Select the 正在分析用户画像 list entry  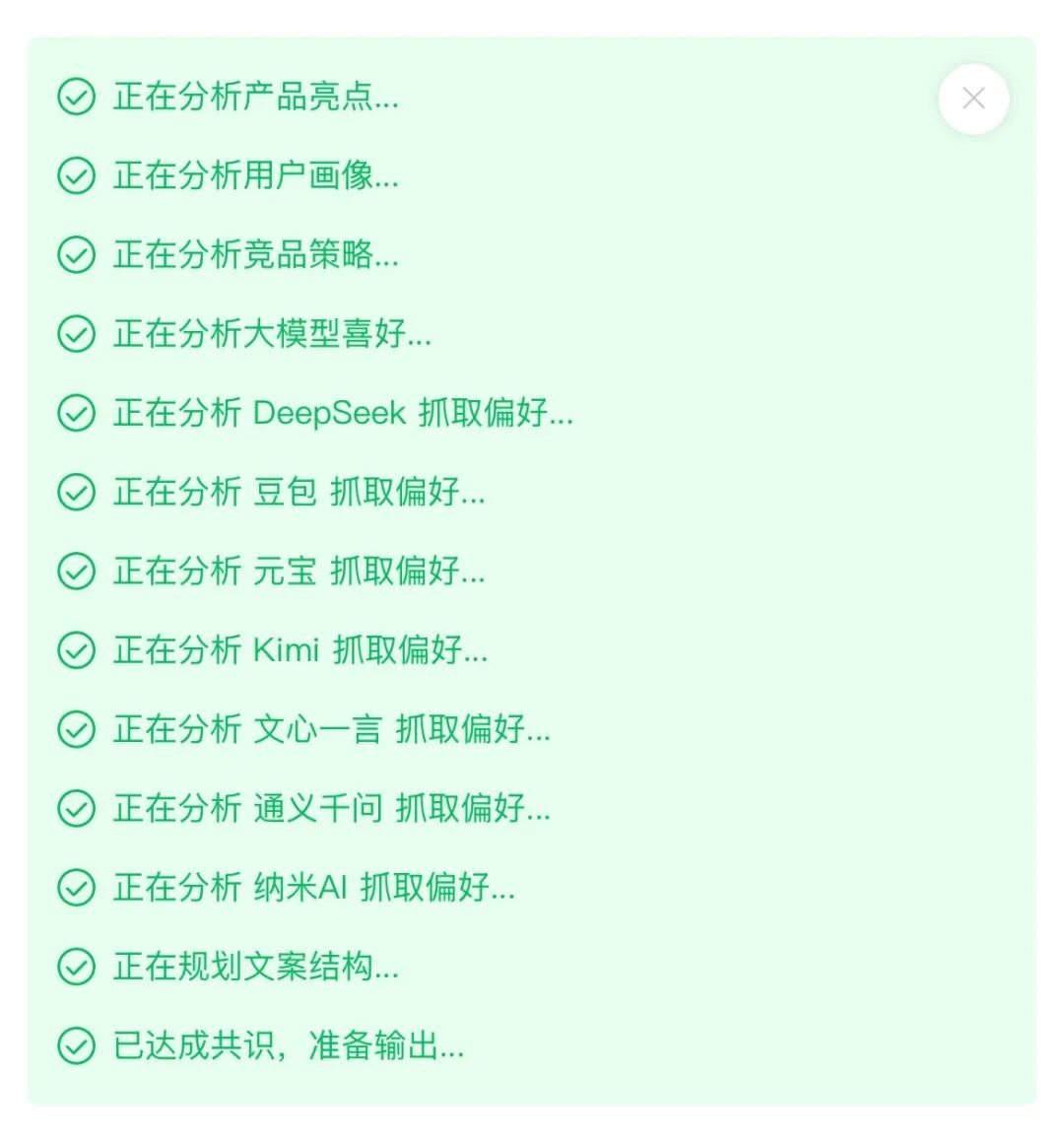coord(254,177)
